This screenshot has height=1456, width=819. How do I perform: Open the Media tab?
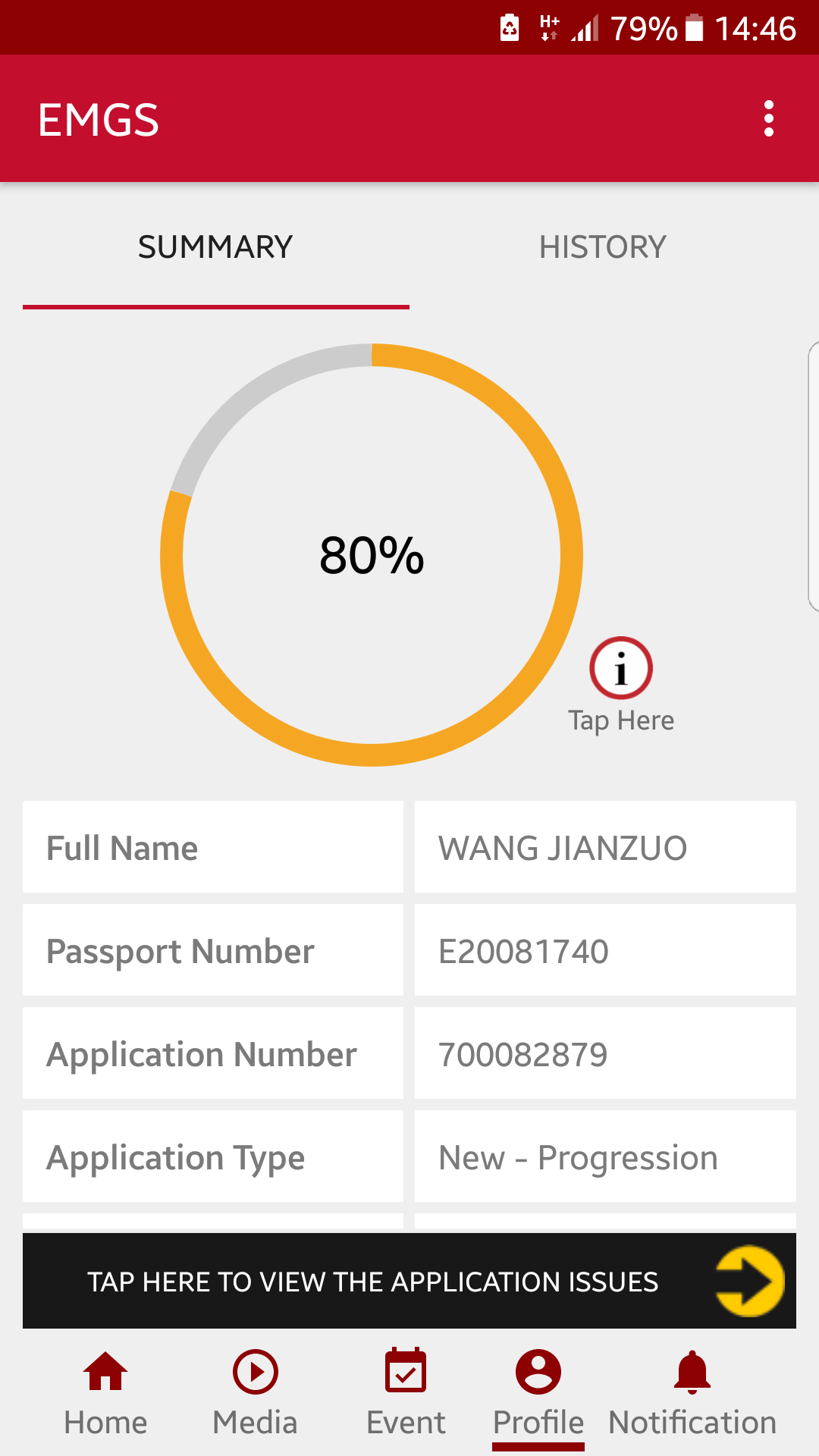coord(255,1393)
